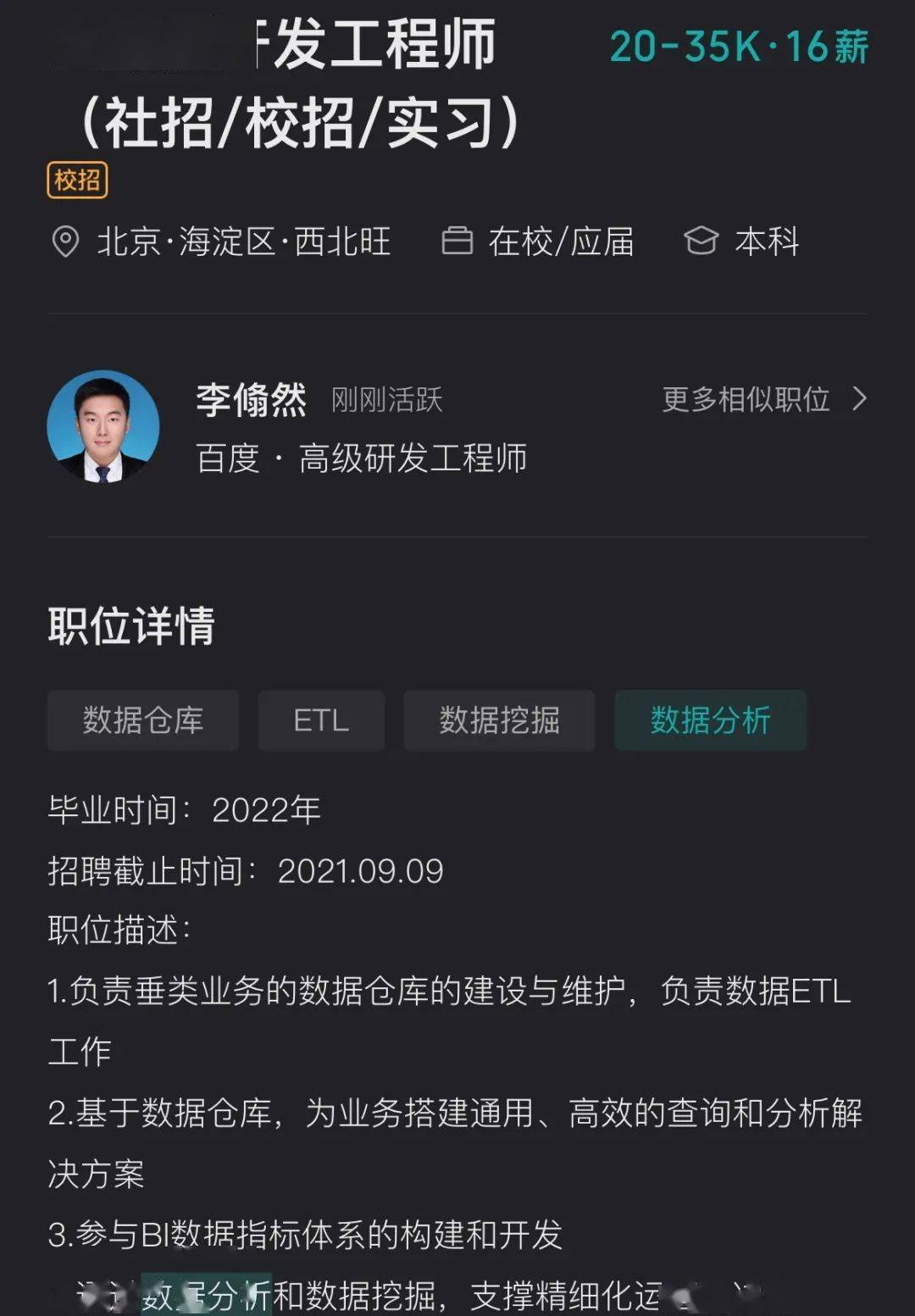This screenshot has height=1316, width=915.
Task: Click the graduation cap icon next to 本科
Action: tap(701, 242)
